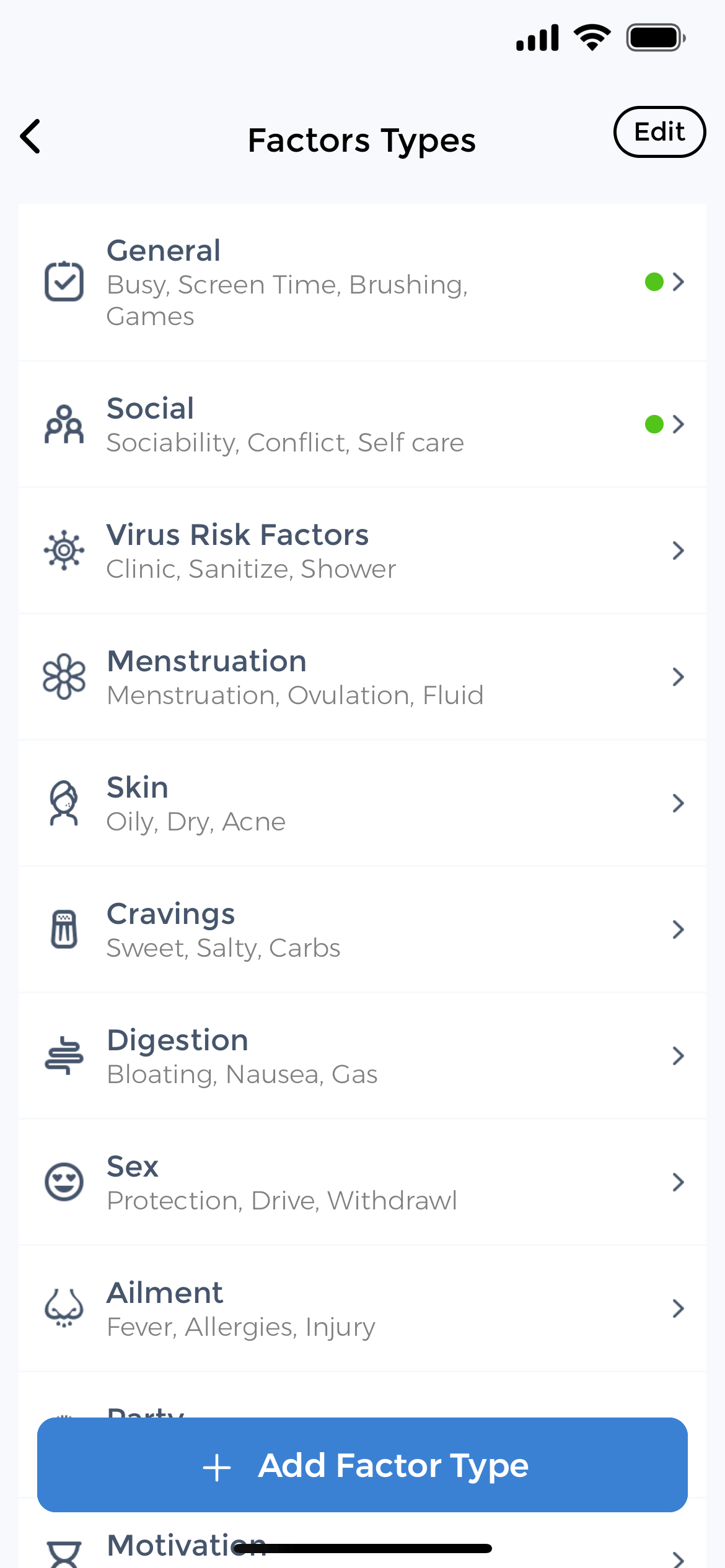The height and width of the screenshot is (1568, 725).
Task: Select the Virus Risk Factors virus icon
Action: 64,551
